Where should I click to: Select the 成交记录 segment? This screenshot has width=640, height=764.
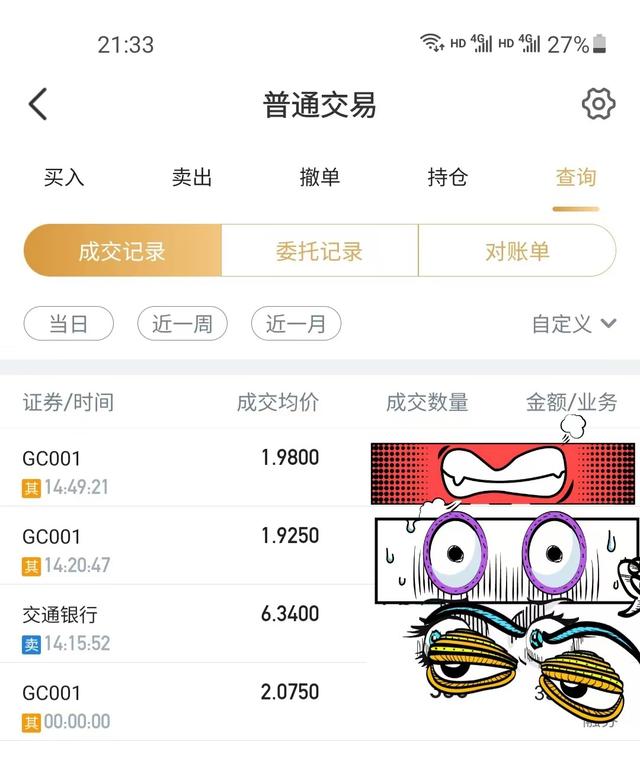tap(122, 250)
